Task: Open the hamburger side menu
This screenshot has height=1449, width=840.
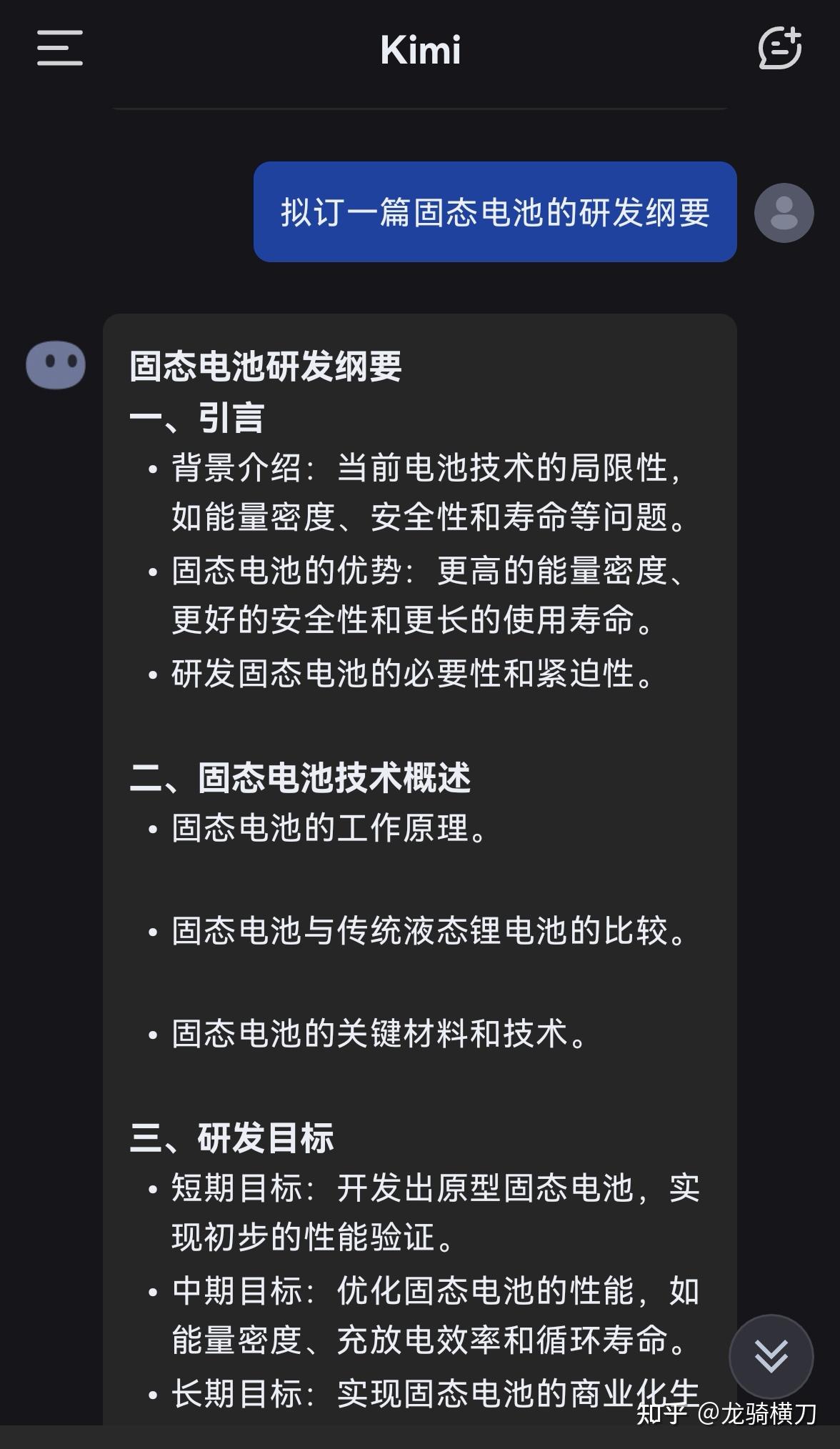Action: (x=60, y=49)
